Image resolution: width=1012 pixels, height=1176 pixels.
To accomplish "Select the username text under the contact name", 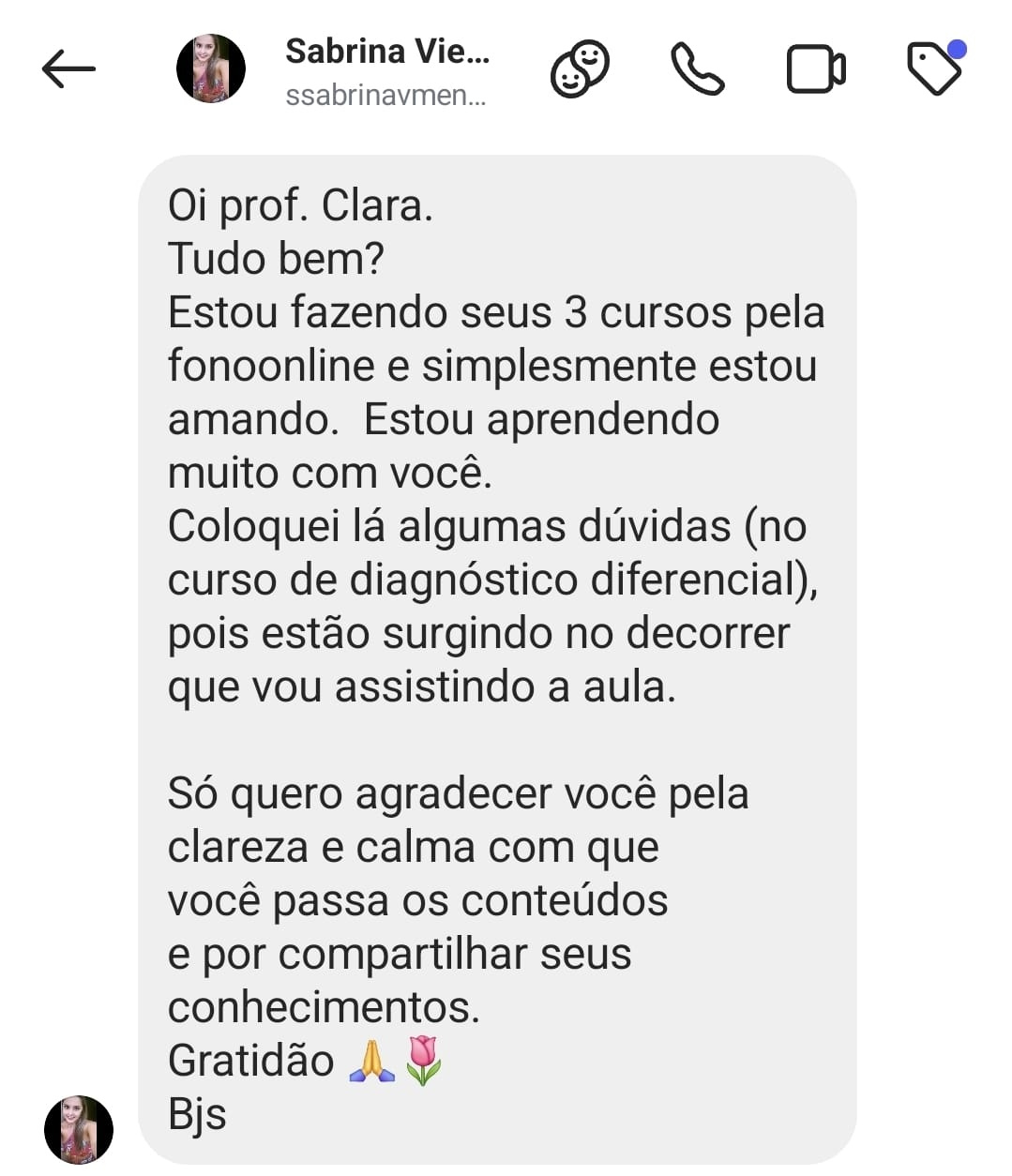I will [x=385, y=96].
